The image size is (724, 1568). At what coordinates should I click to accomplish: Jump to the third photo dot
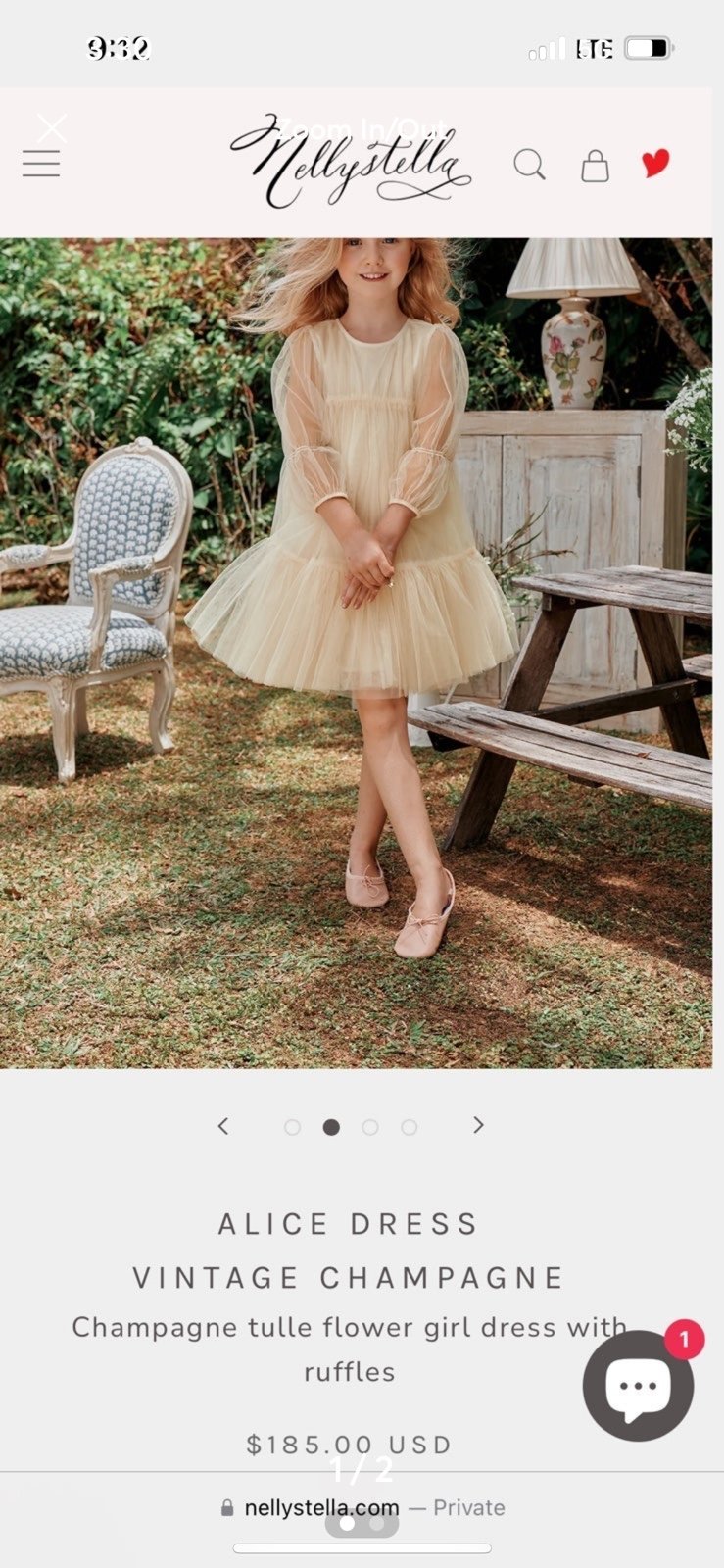369,1127
